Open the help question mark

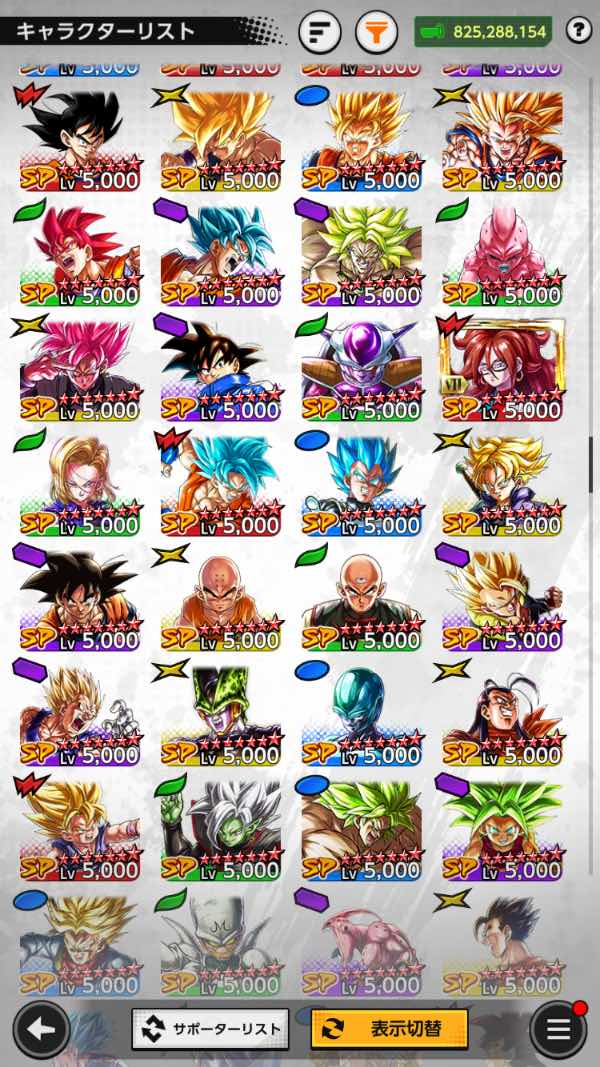(x=579, y=31)
